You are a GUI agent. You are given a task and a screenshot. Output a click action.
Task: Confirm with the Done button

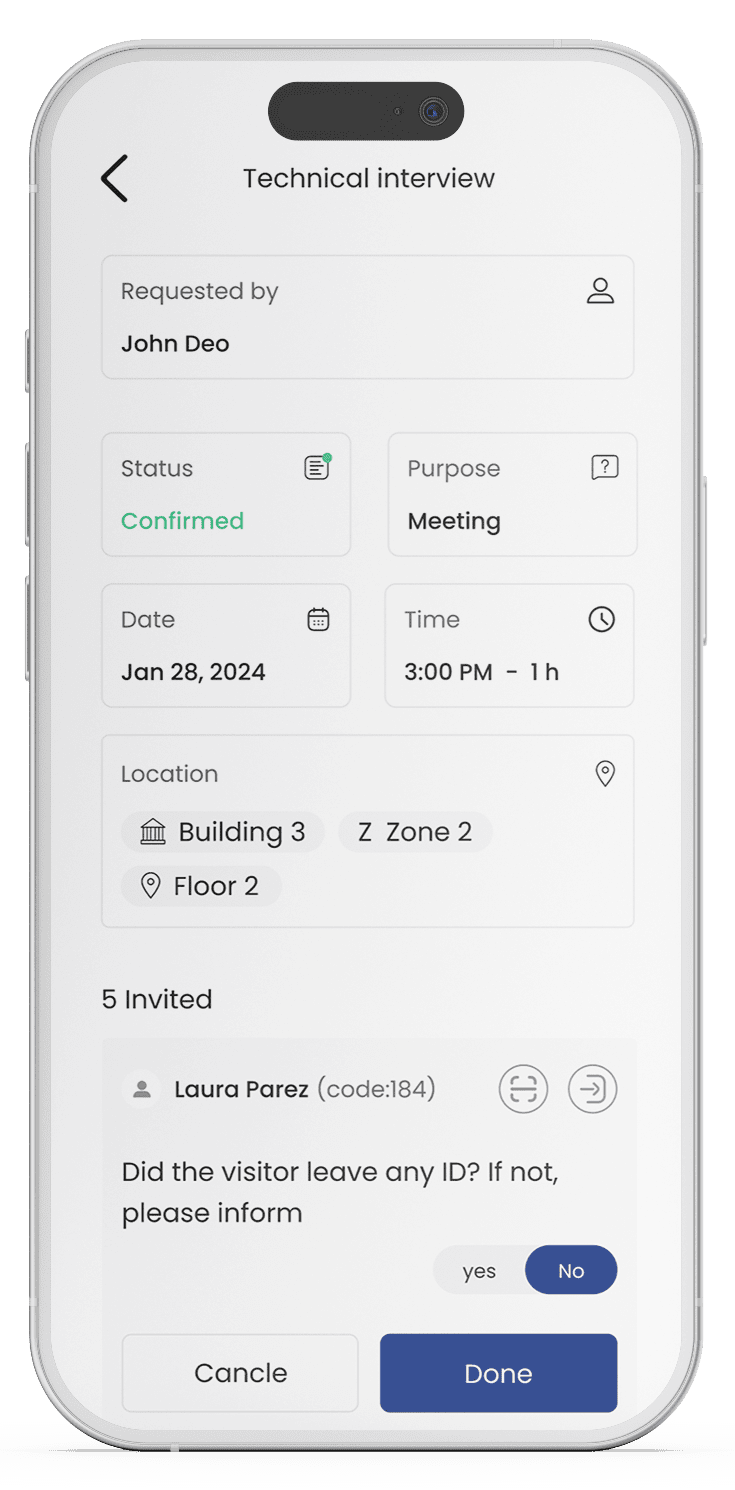pos(498,1373)
